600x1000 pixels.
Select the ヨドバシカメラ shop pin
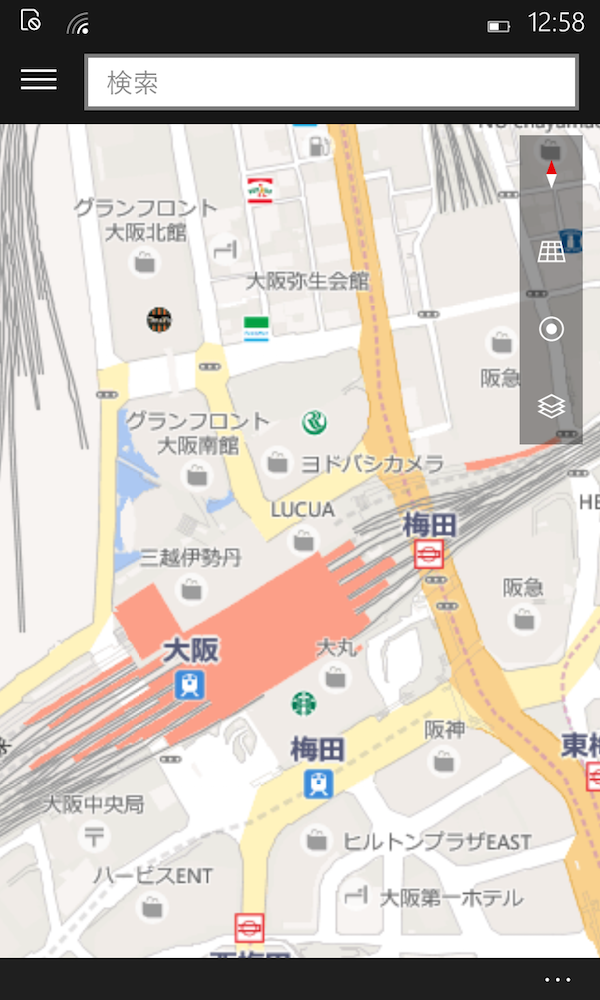(x=277, y=463)
